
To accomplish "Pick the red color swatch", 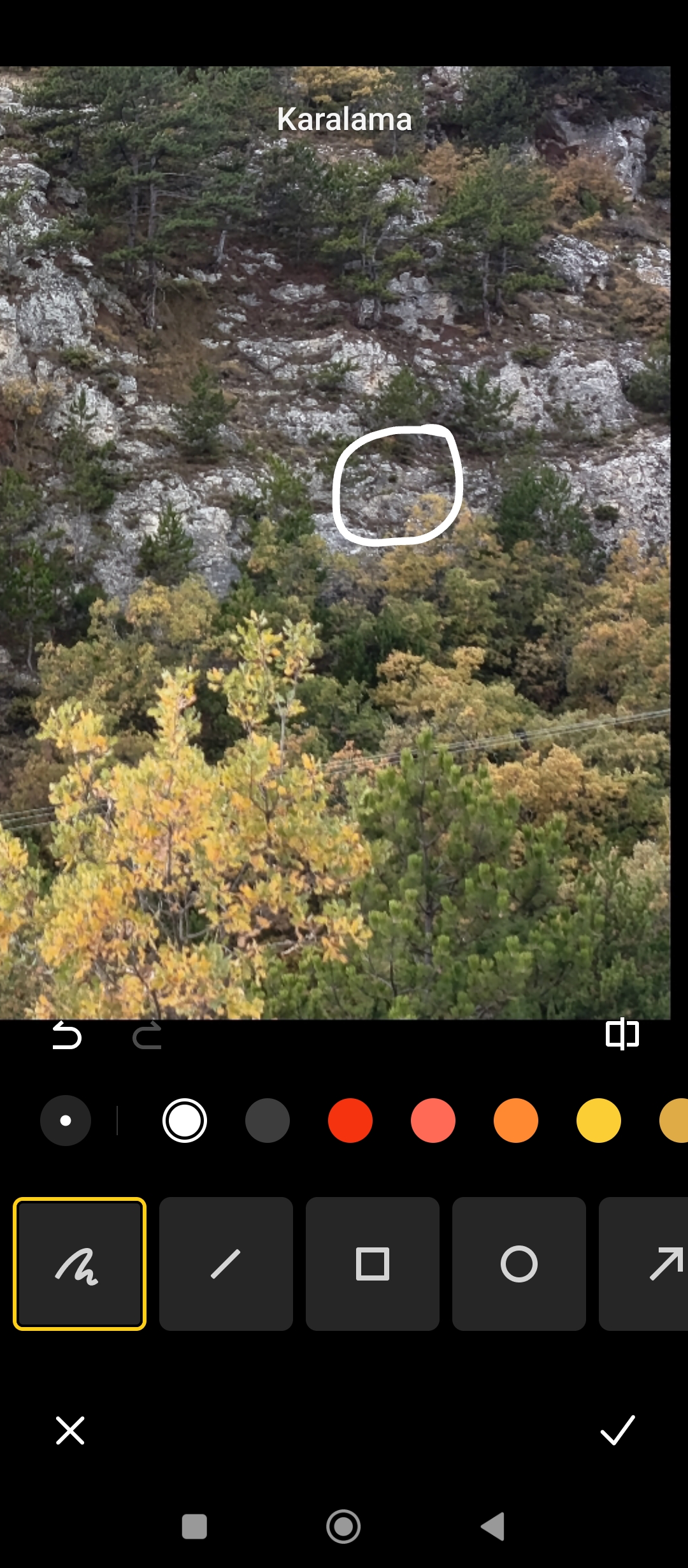I will point(350,1121).
